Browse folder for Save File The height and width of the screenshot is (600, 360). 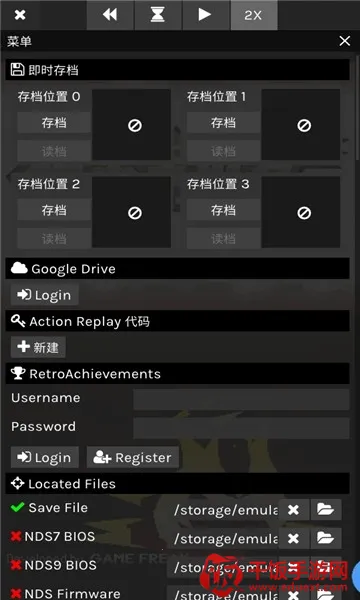point(326,510)
